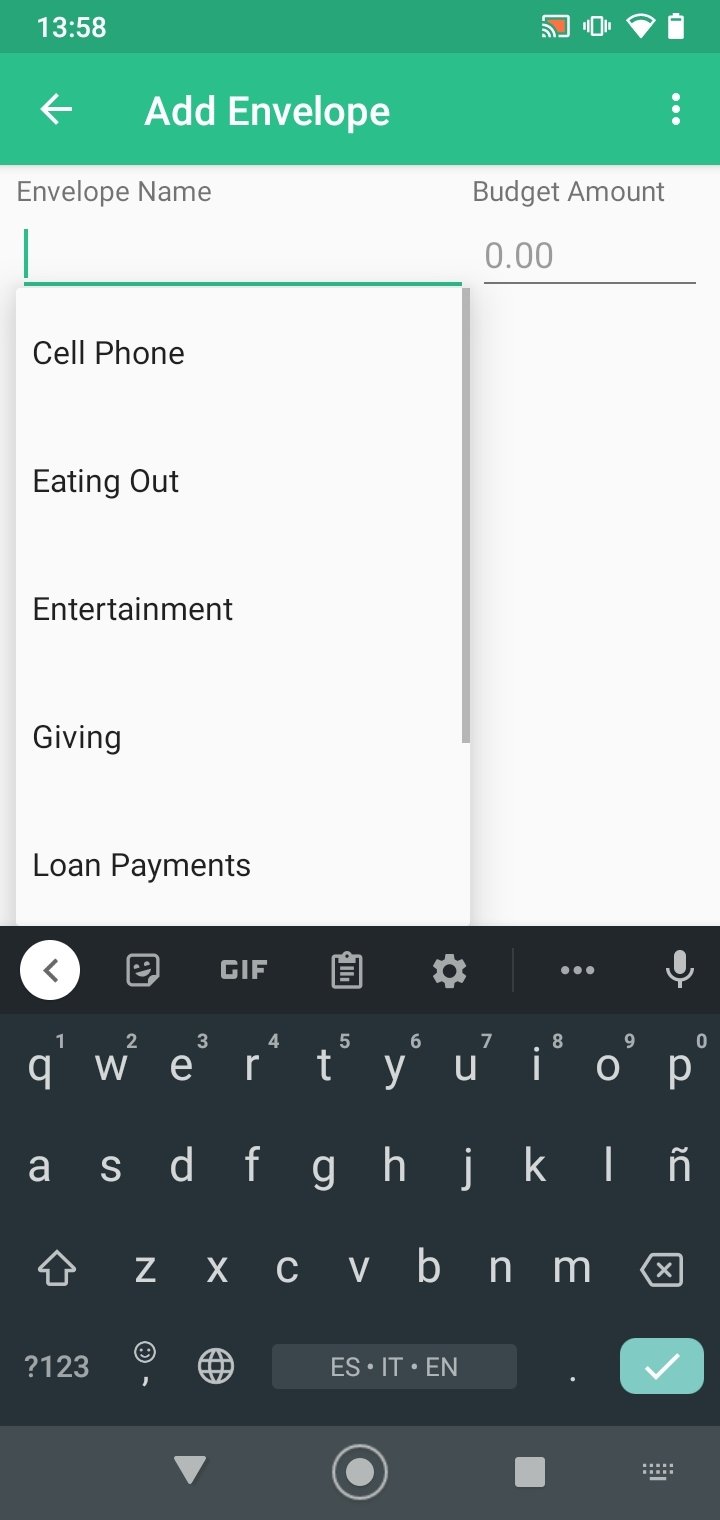Select the Cell Phone suggestion

[242, 353]
